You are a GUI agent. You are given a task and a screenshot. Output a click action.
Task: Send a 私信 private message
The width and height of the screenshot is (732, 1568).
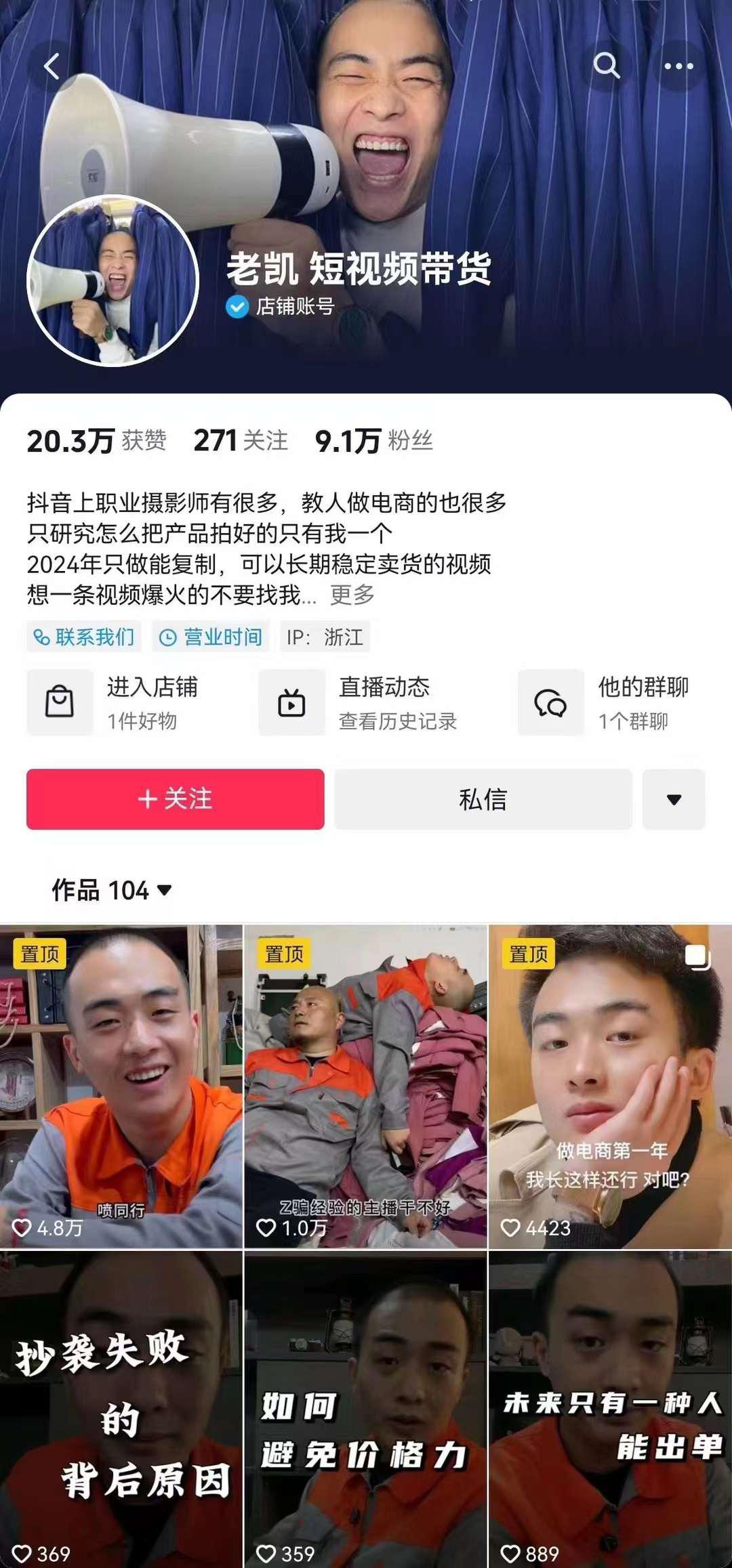point(483,799)
